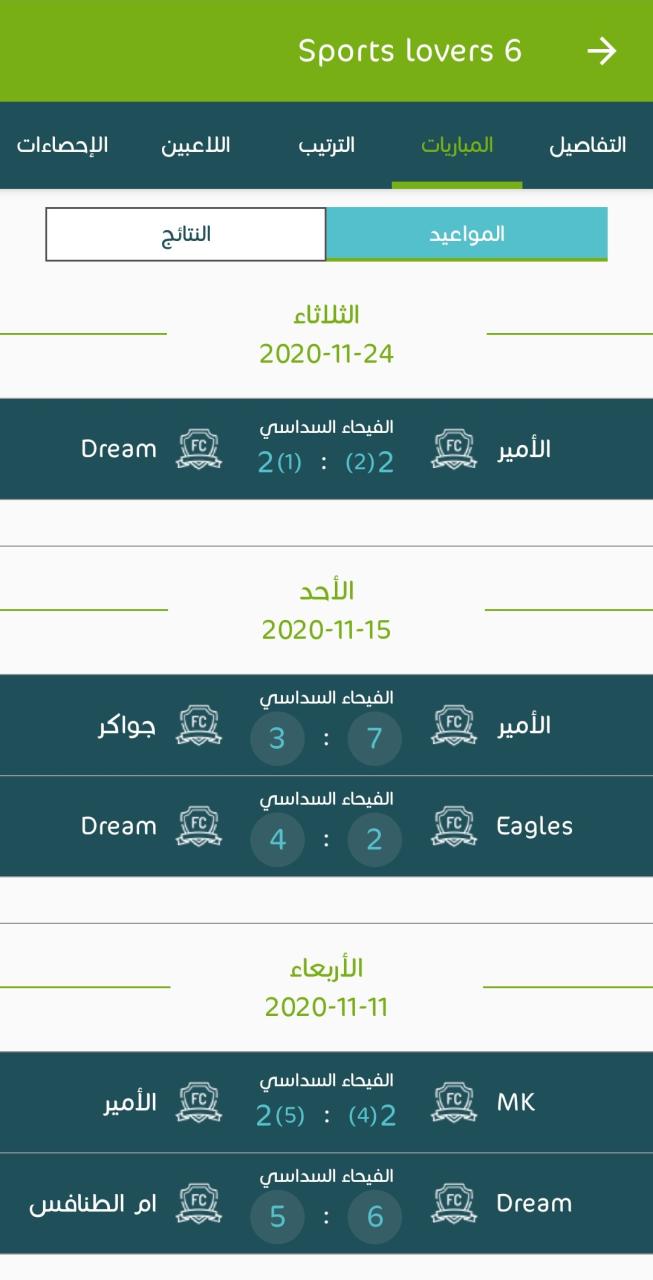Tap the back arrow in the header
This screenshot has height=1280, width=653.
coord(602,51)
